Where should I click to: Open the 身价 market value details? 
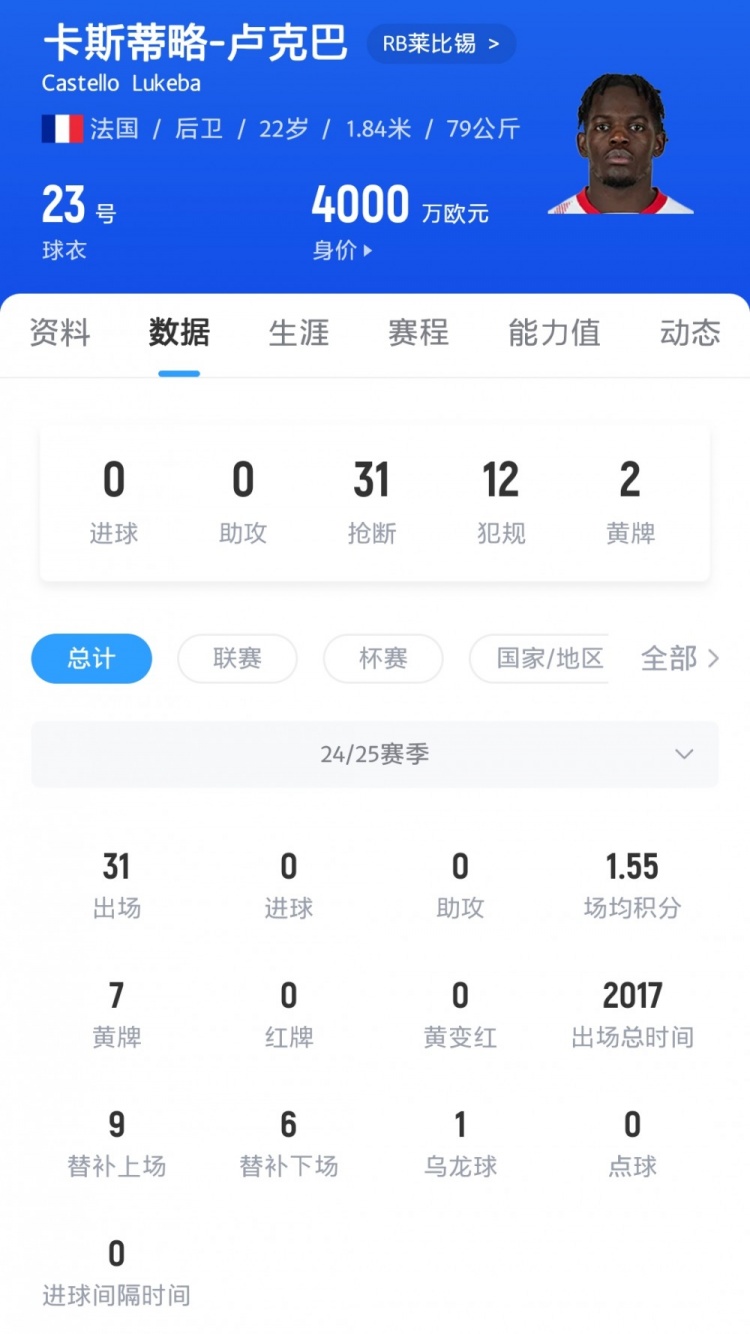(342, 250)
